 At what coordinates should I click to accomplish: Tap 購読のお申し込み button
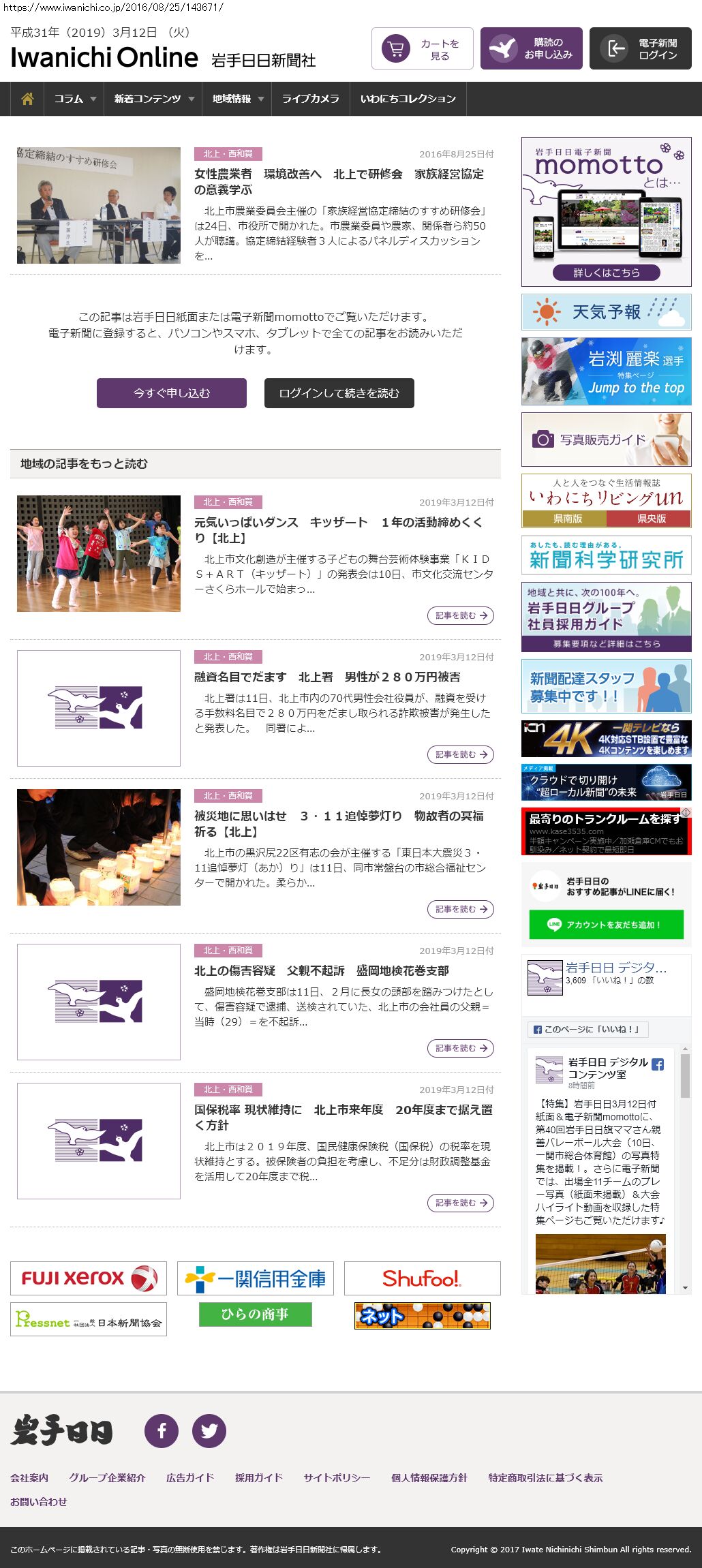click(x=531, y=48)
